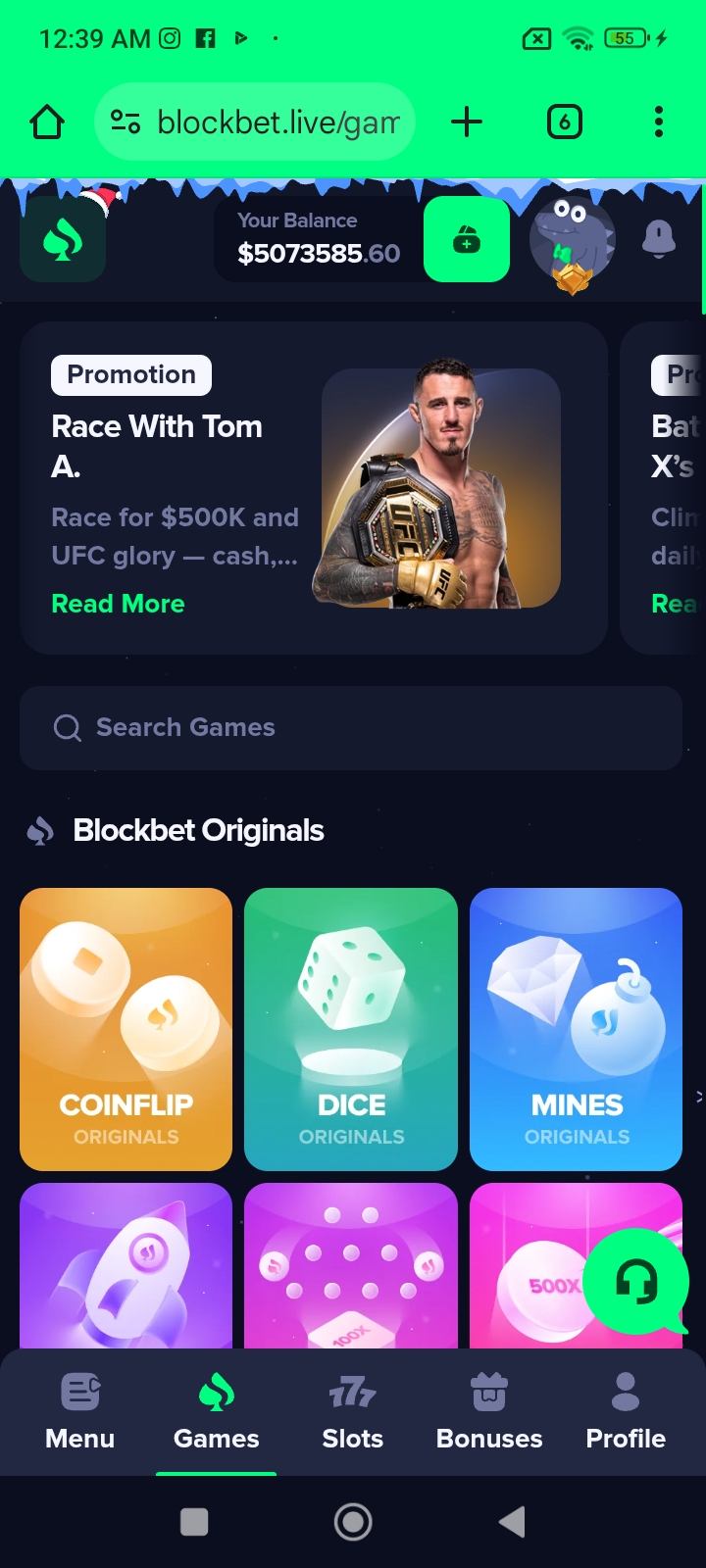Open the notifications bell
This screenshot has height=1568, width=706.
pos(658,238)
